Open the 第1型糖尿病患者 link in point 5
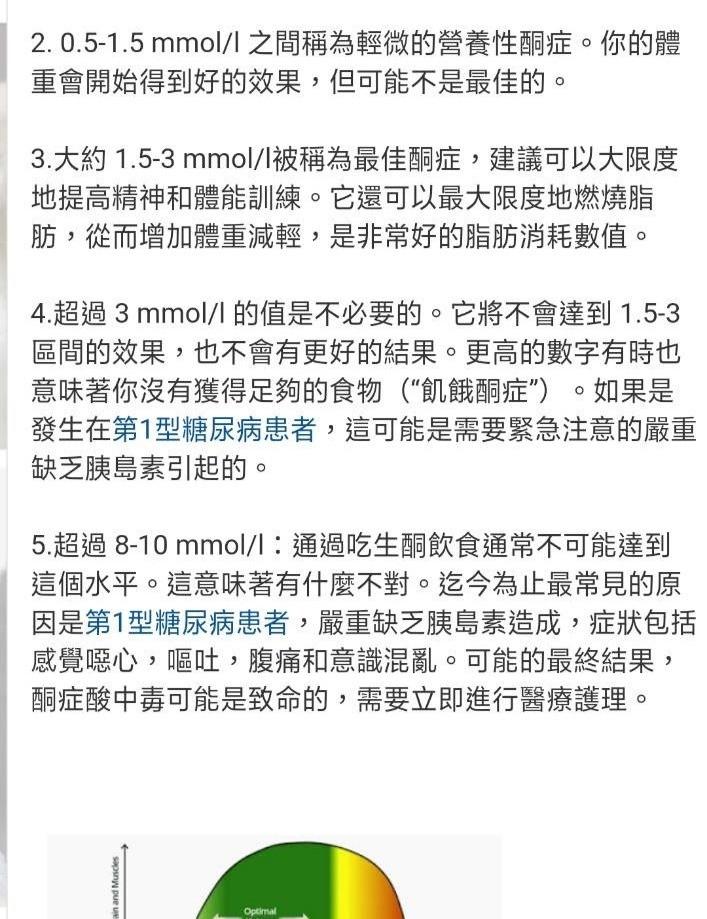Viewport: 707px width, 919px height. [186, 623]
